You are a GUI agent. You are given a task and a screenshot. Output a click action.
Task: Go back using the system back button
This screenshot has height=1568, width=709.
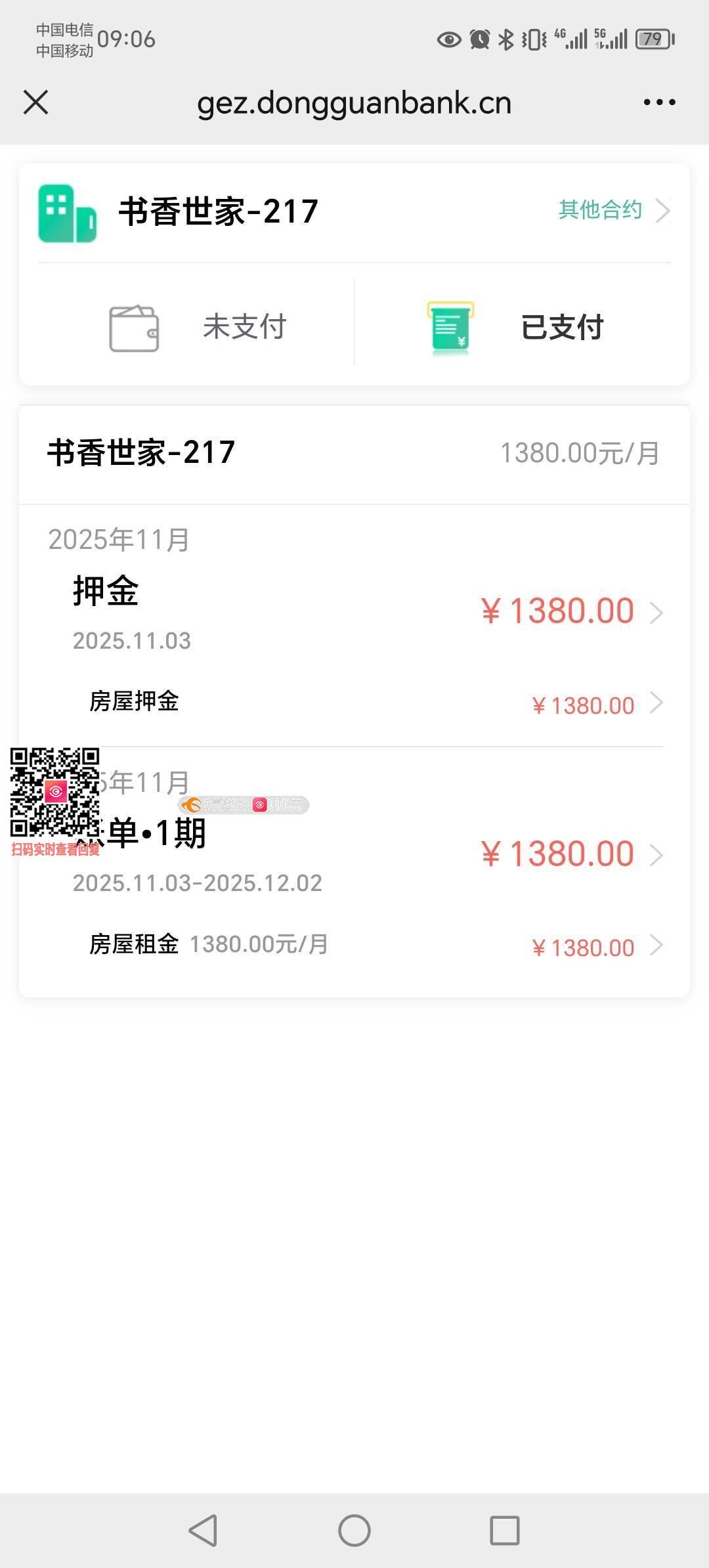coord(204,1531)
